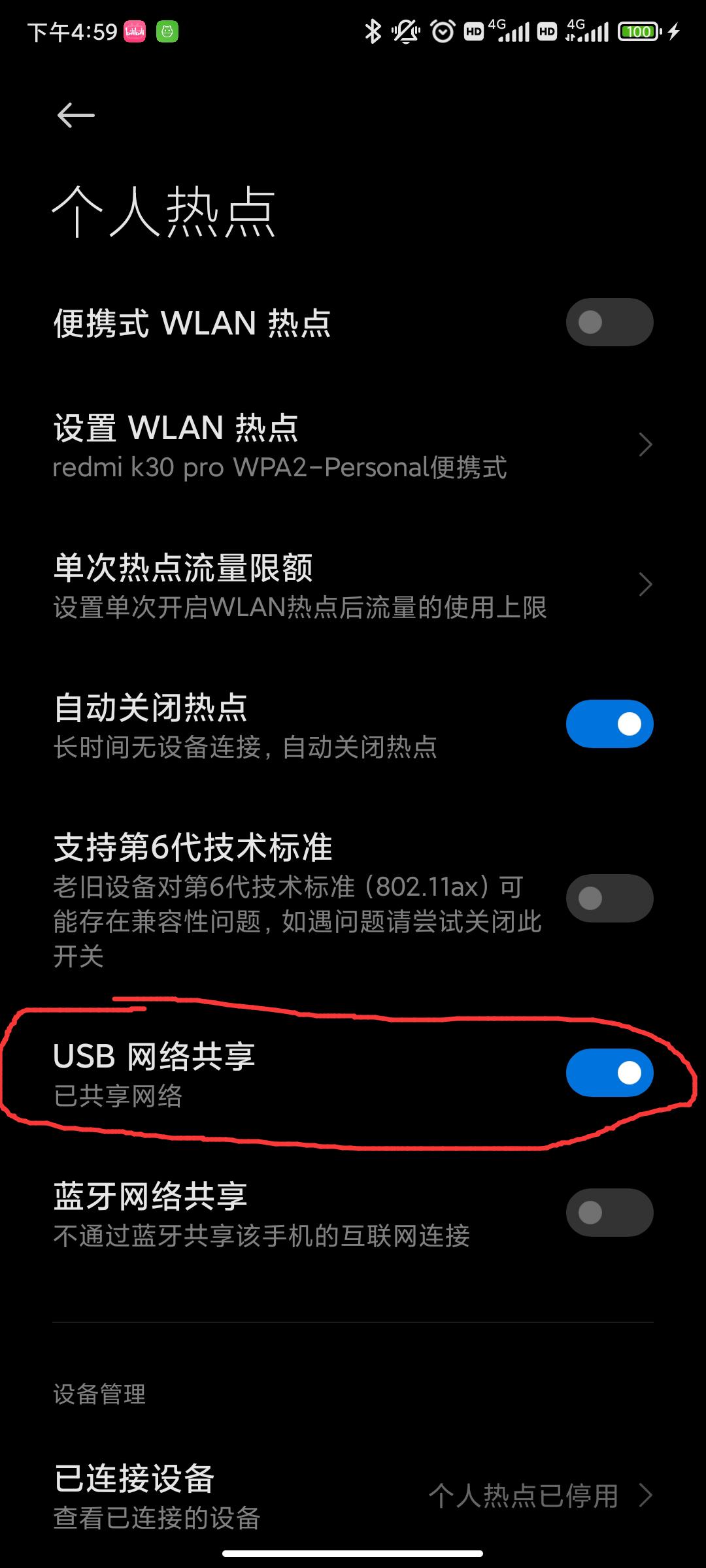Enable 蓝牙网络共享 toggle
The height and width of the screenshot is (1568, 706).
click(x=608, y=1212)
